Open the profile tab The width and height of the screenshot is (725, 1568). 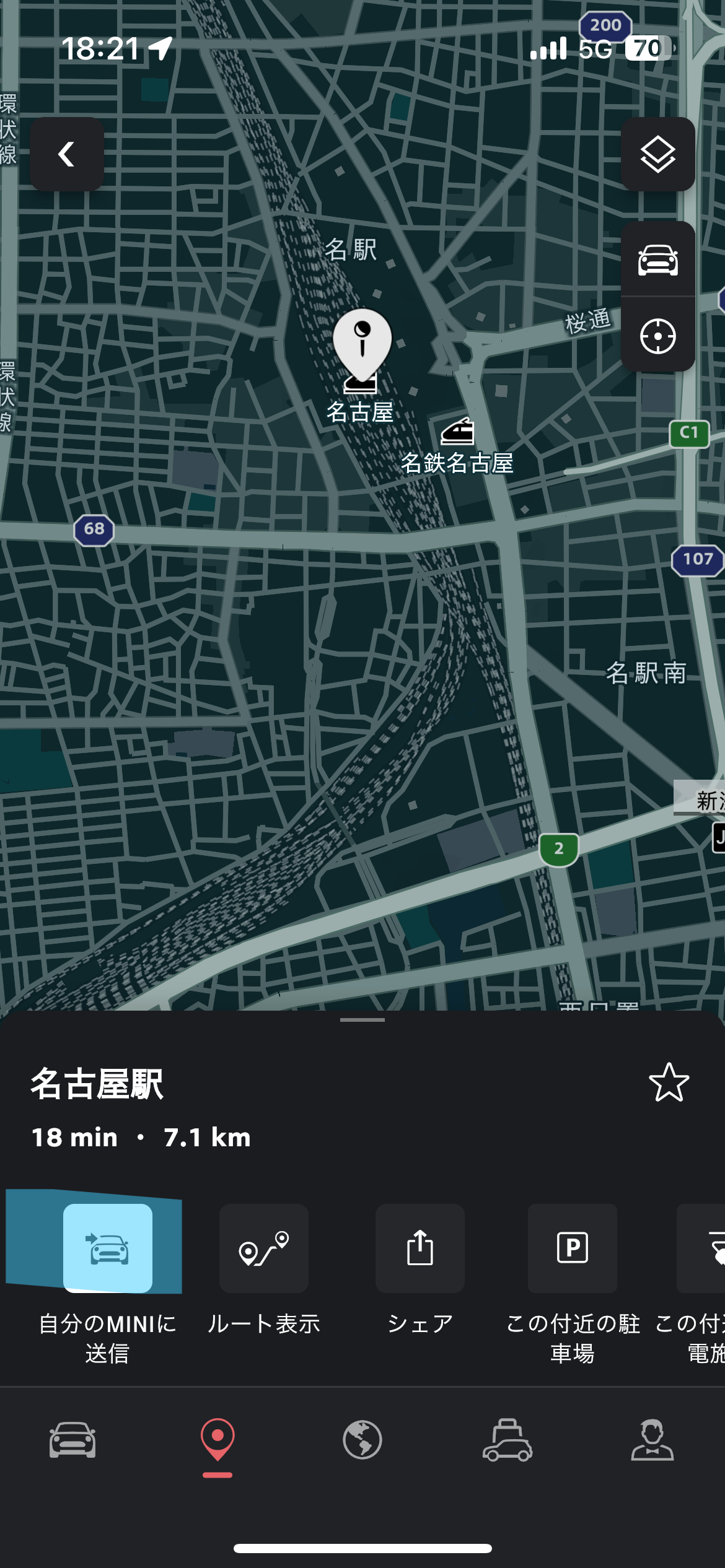point(652,1440)
